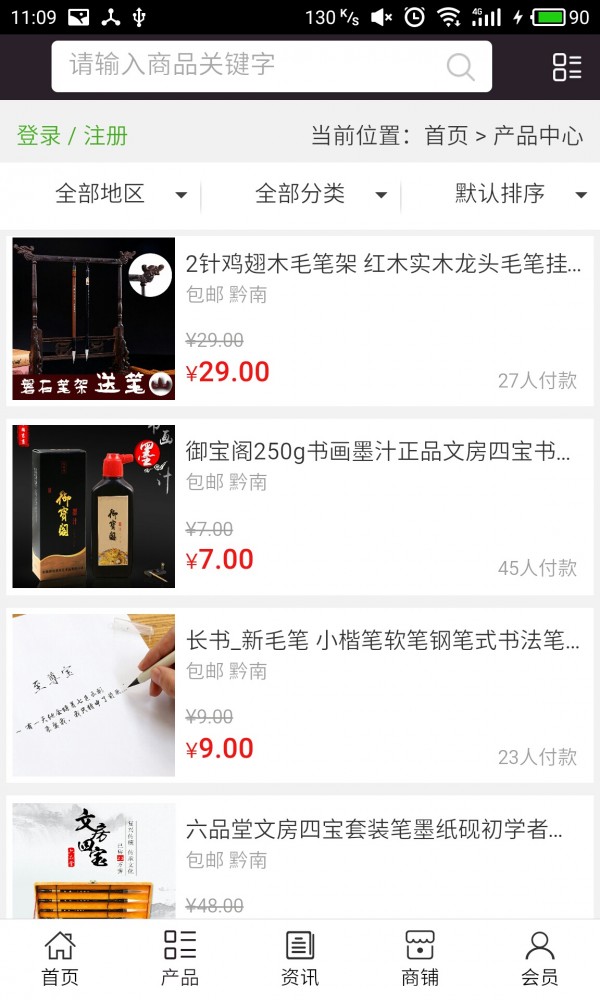Go to the 商铺 tab

[x=420, y=958]
